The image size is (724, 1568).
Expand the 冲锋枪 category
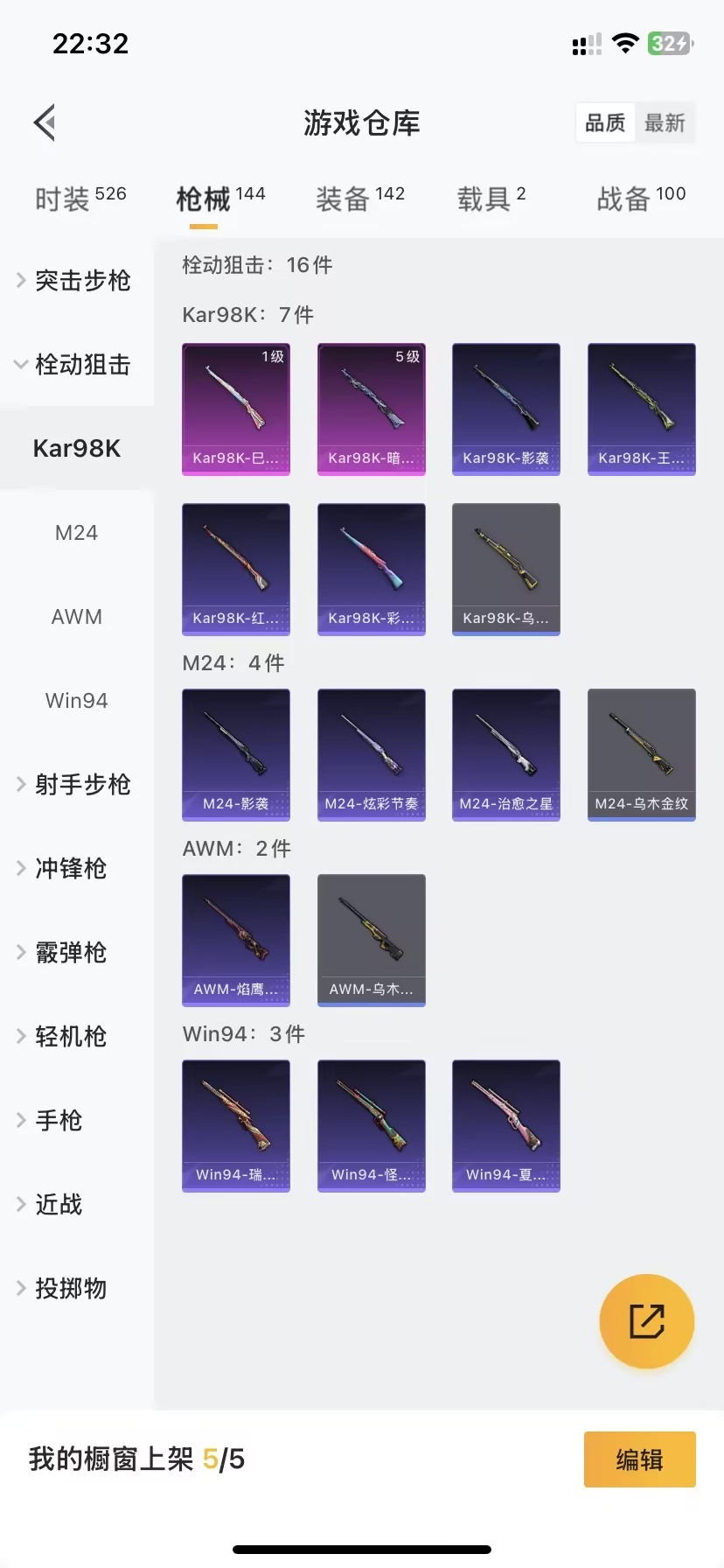pyautogui.click(x=70, y=869)
